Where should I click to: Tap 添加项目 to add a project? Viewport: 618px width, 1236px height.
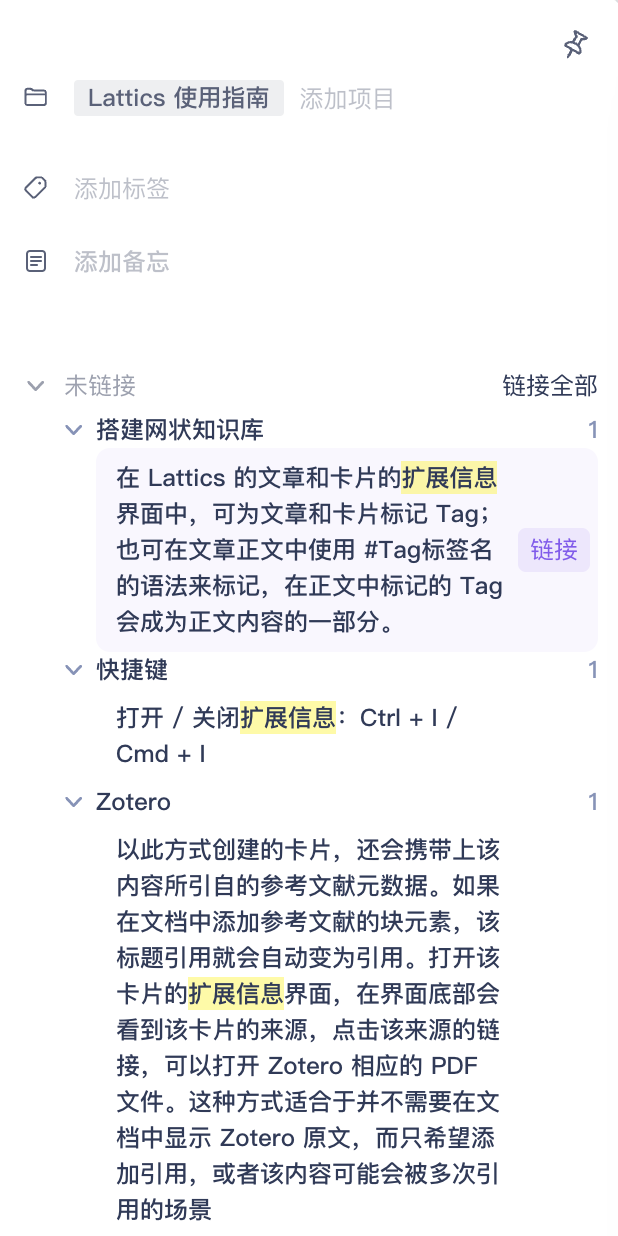point(347,99)
